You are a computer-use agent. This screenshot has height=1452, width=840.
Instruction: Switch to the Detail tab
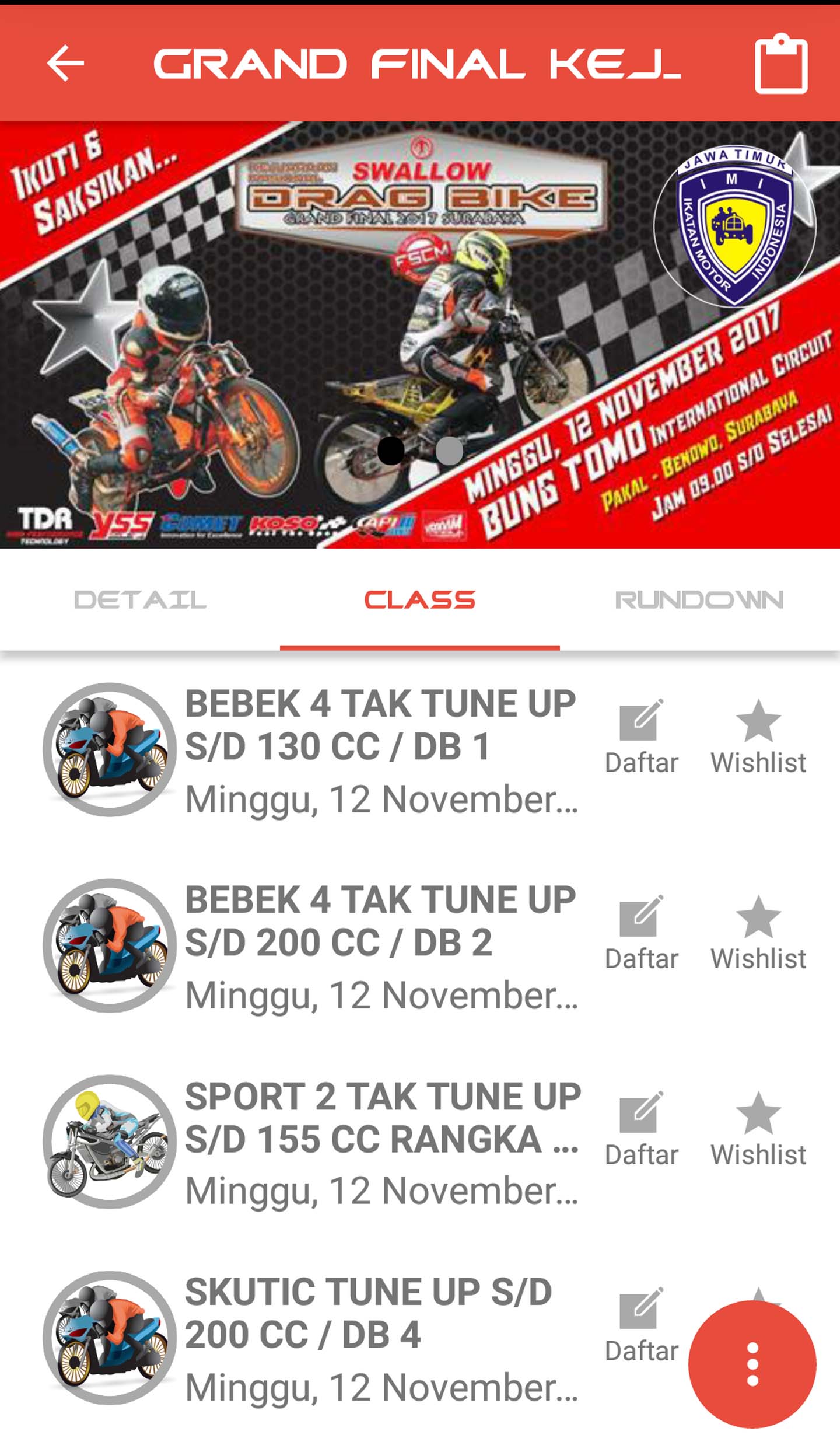[140, 600]
